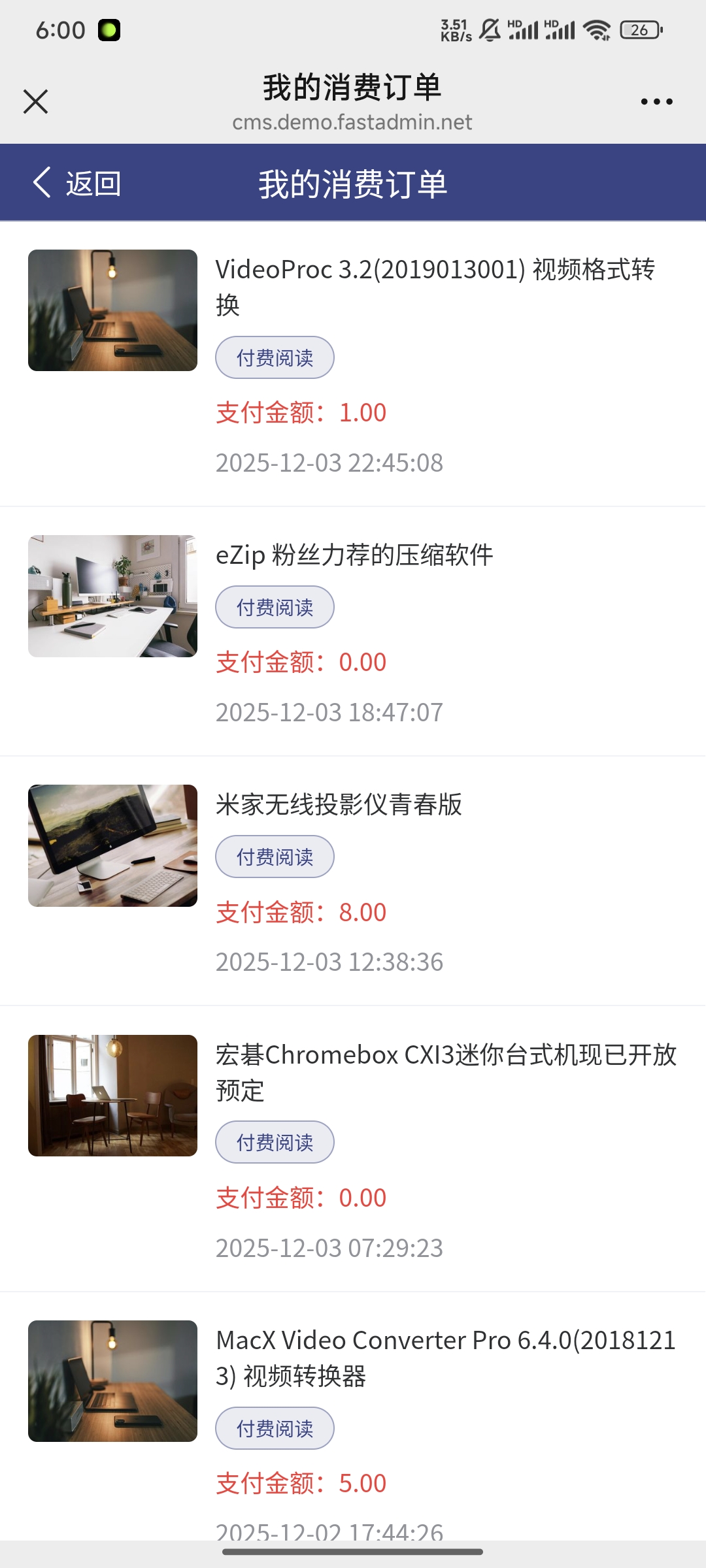Tap the 付费阅读 chip under VideoProc 3.2
706x1568 pixels.
(x=275, y=357)
